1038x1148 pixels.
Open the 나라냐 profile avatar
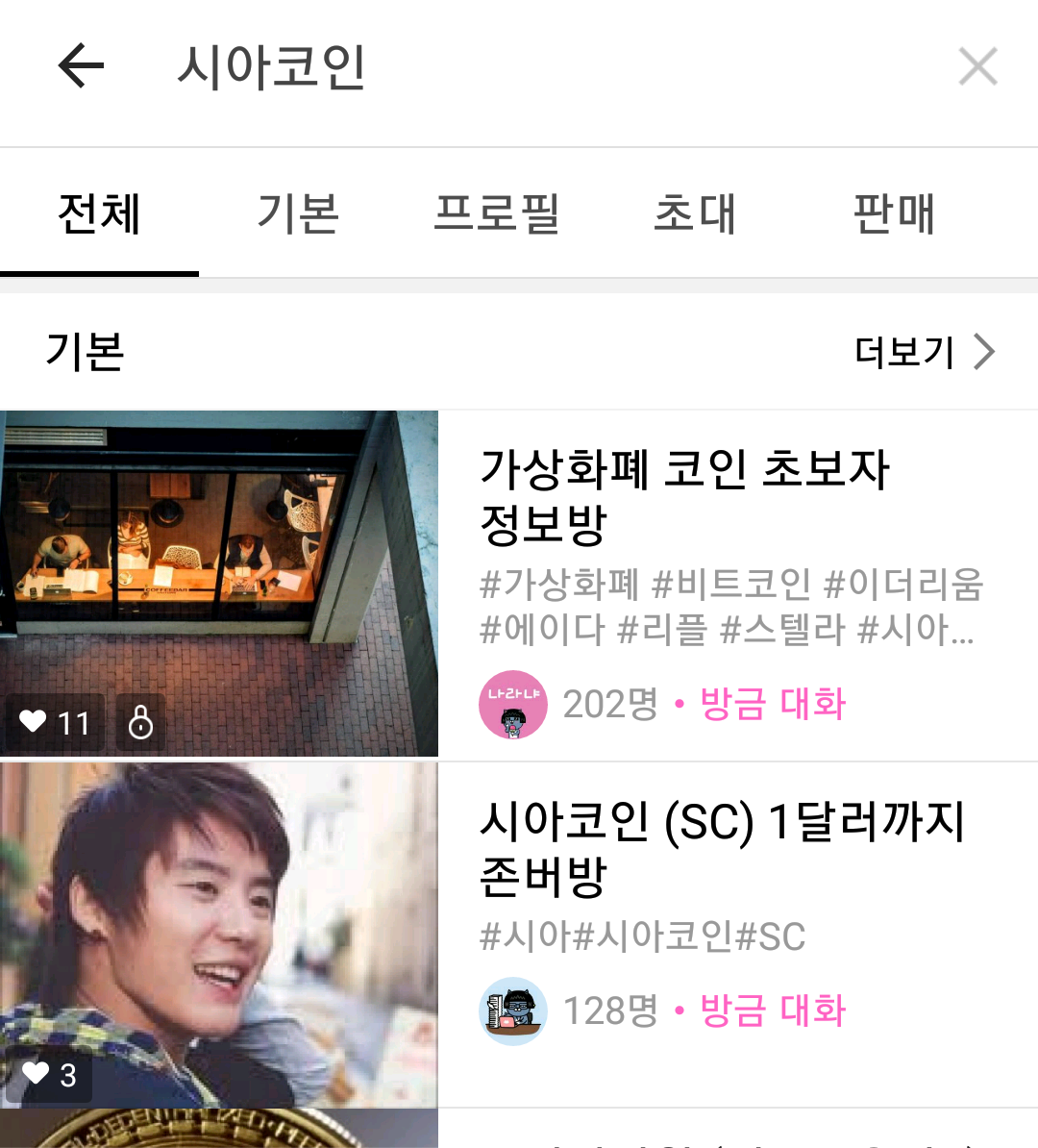513,705
